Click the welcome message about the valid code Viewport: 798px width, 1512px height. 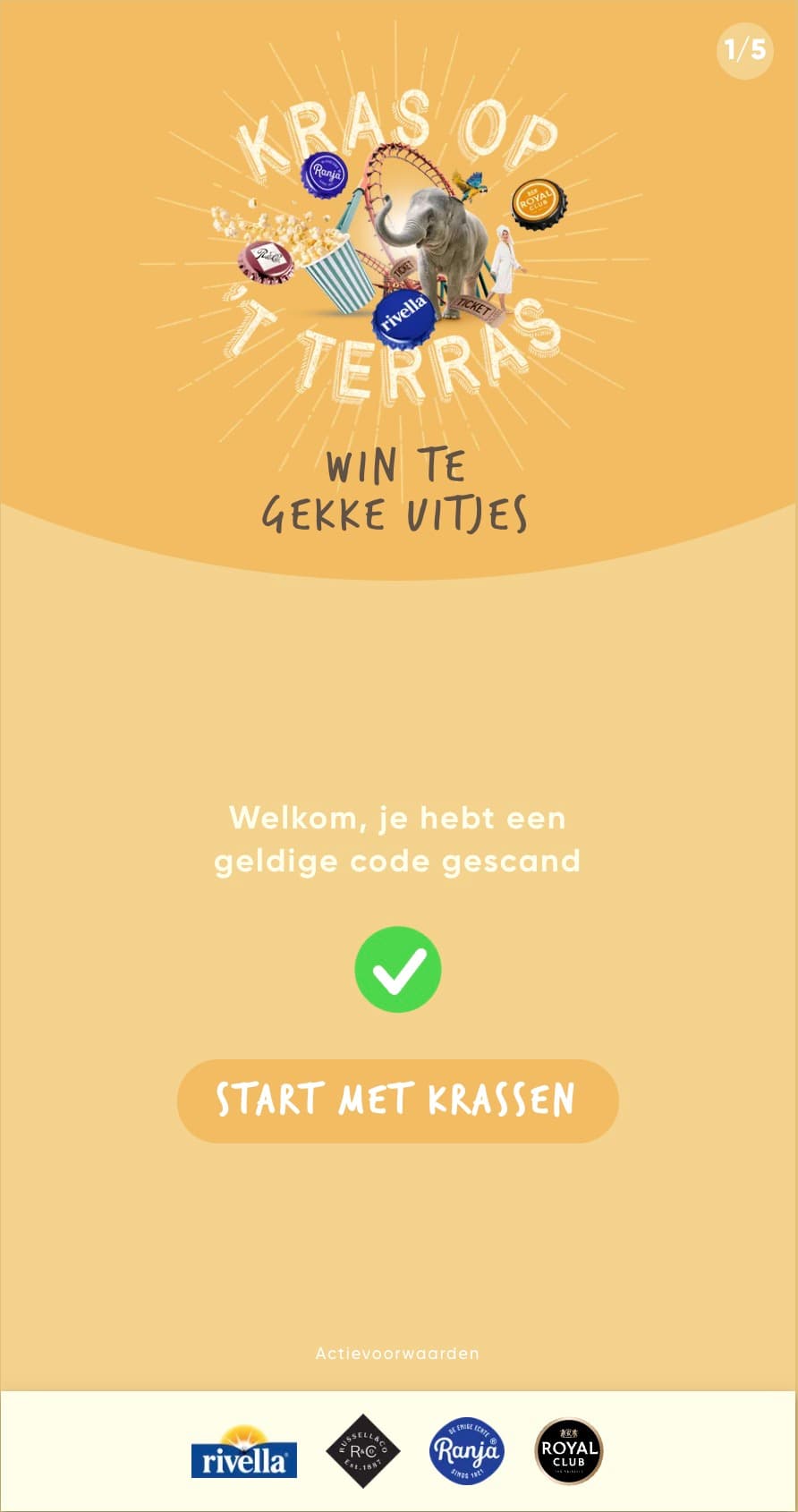pos(398,839)
